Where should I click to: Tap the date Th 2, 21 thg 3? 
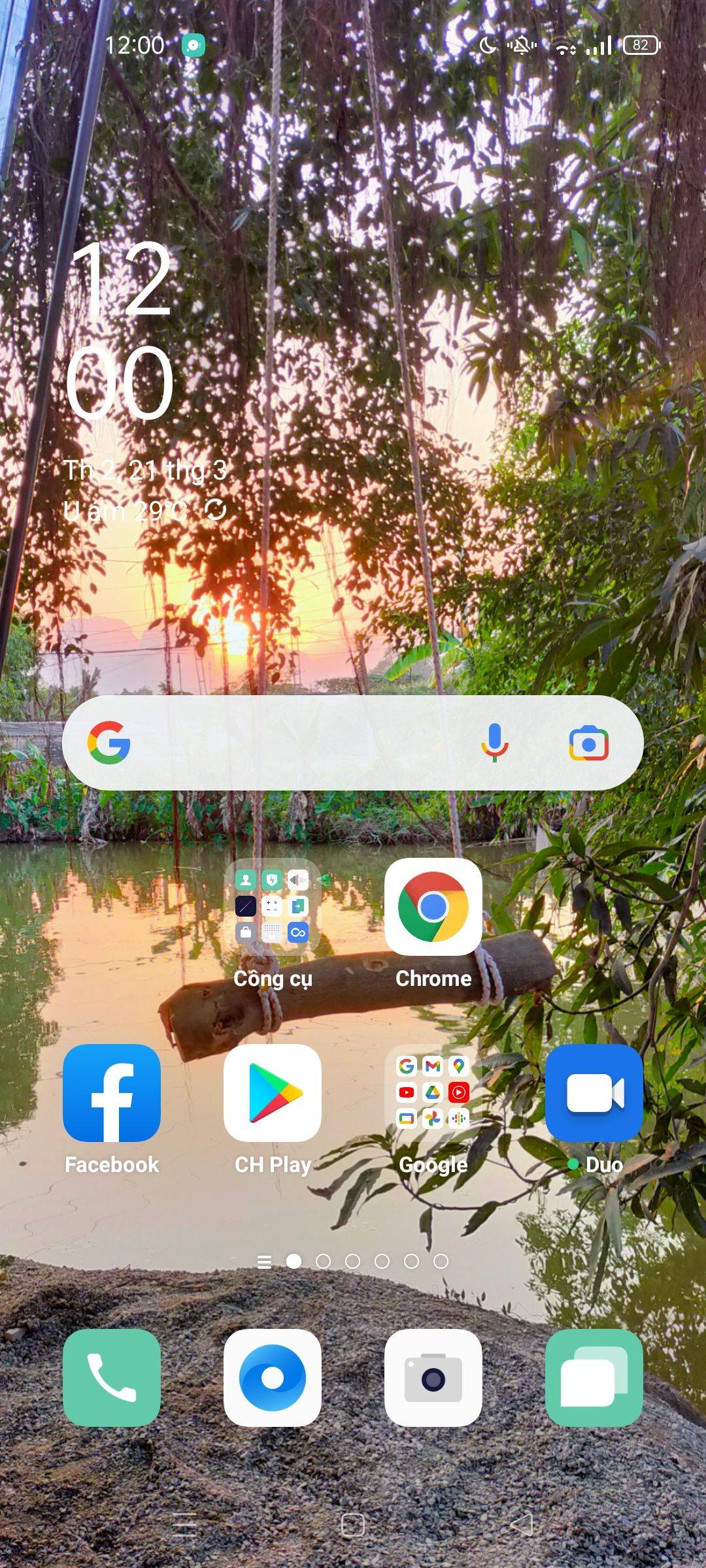(x=145, y=470)
